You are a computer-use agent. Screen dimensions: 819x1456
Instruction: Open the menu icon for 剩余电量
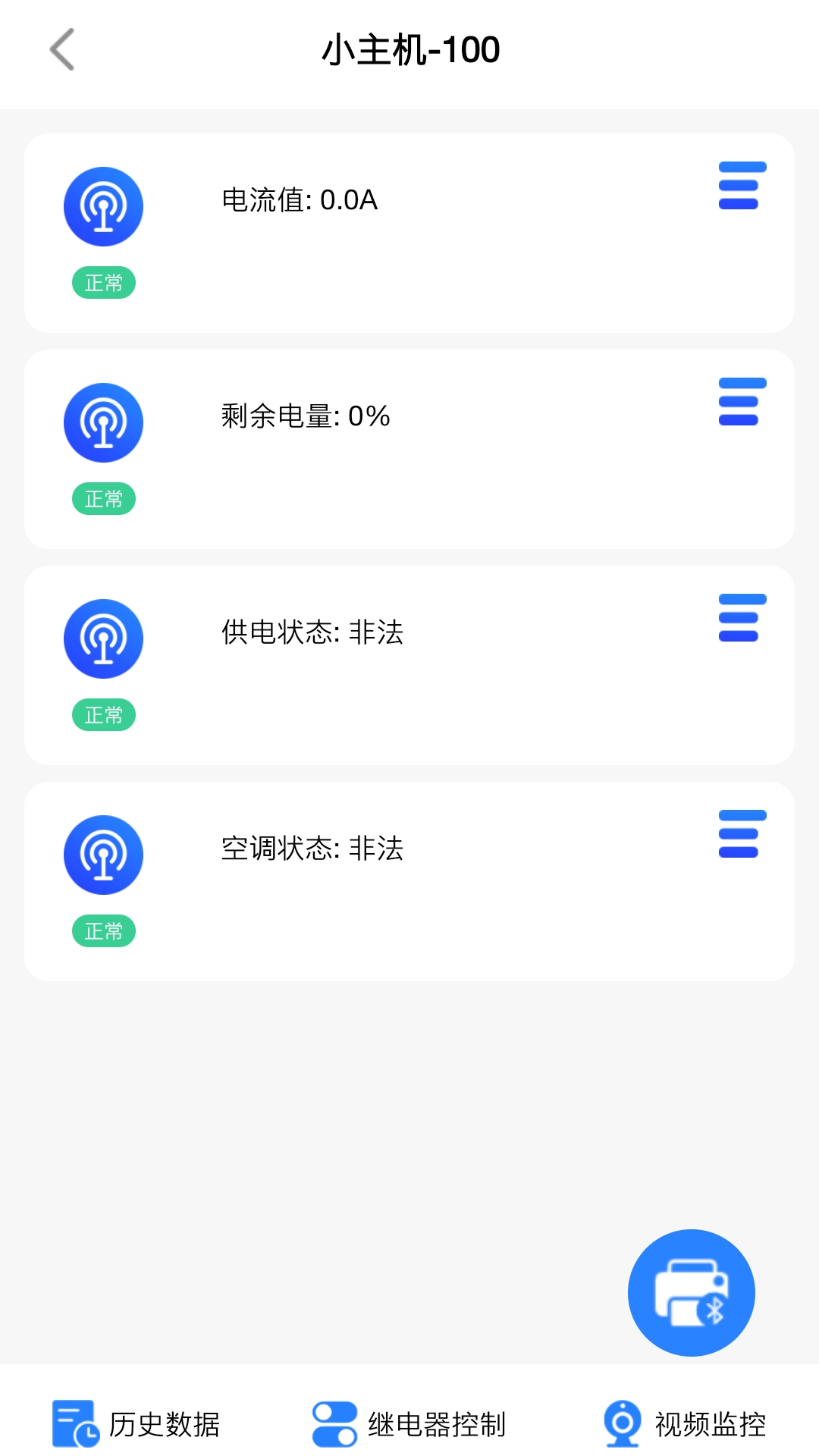[x=742, y=402]
